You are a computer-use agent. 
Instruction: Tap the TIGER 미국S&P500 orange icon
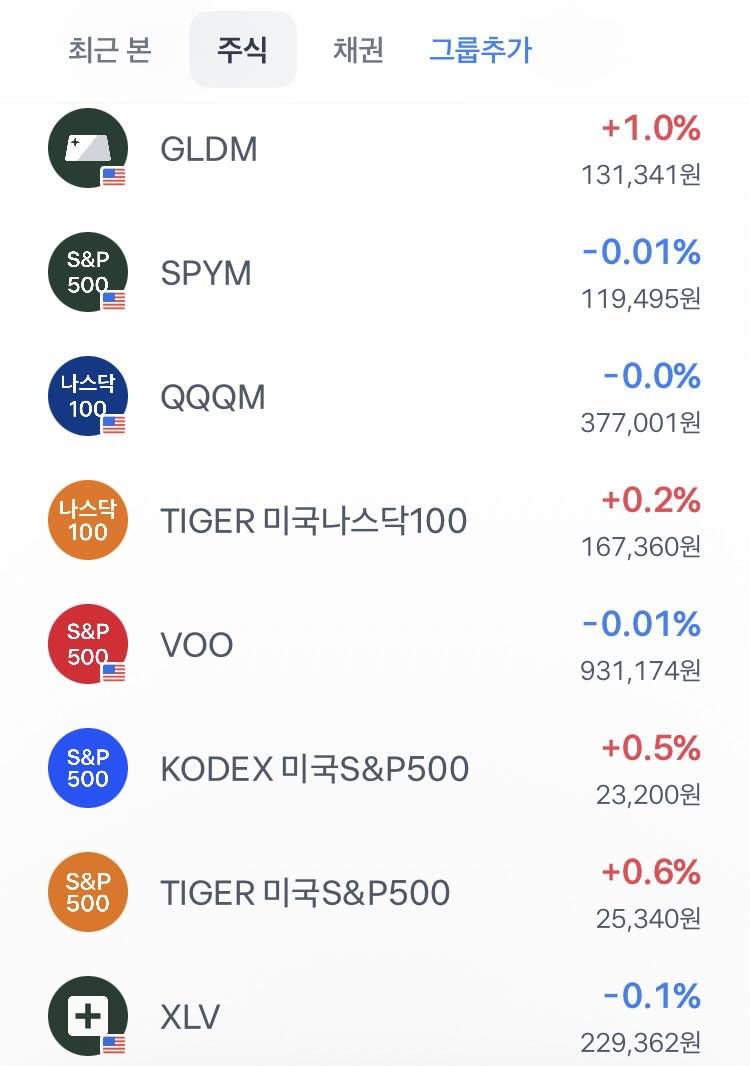(x=87, y=892)
